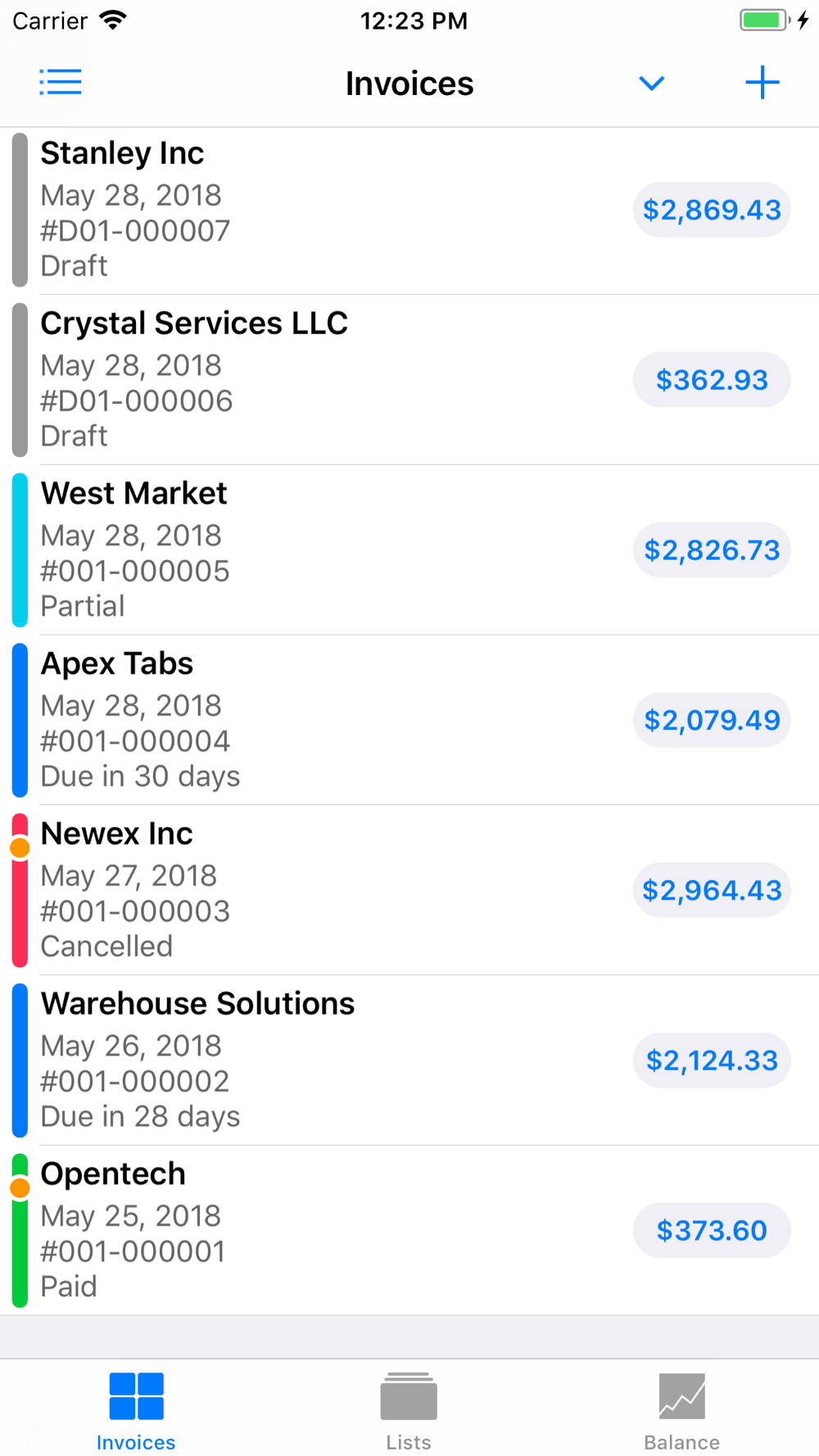Open the Crystal Services LLC invoice
Viewport: 819px width, 1456px height.
pyautogui.click(x=409, y=380)
